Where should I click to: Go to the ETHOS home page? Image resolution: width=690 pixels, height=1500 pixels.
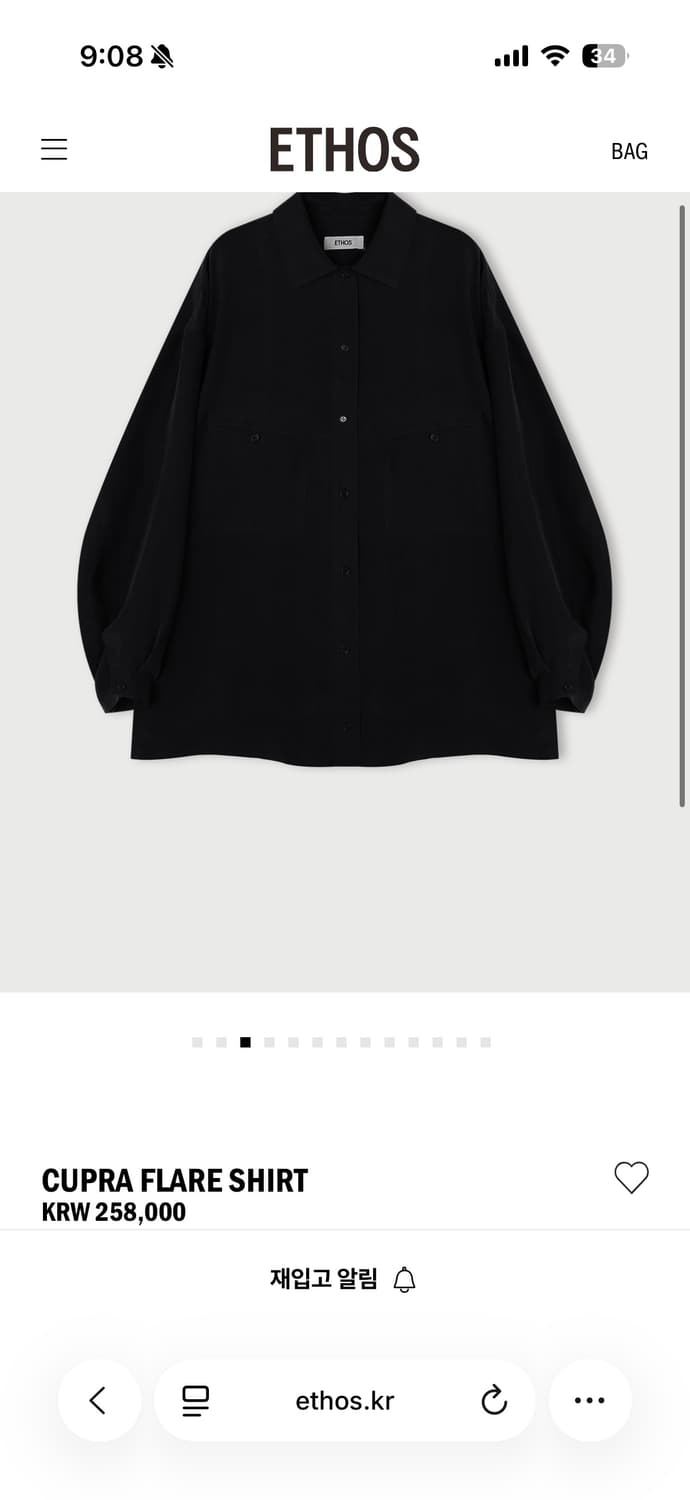tap(344, 150)
